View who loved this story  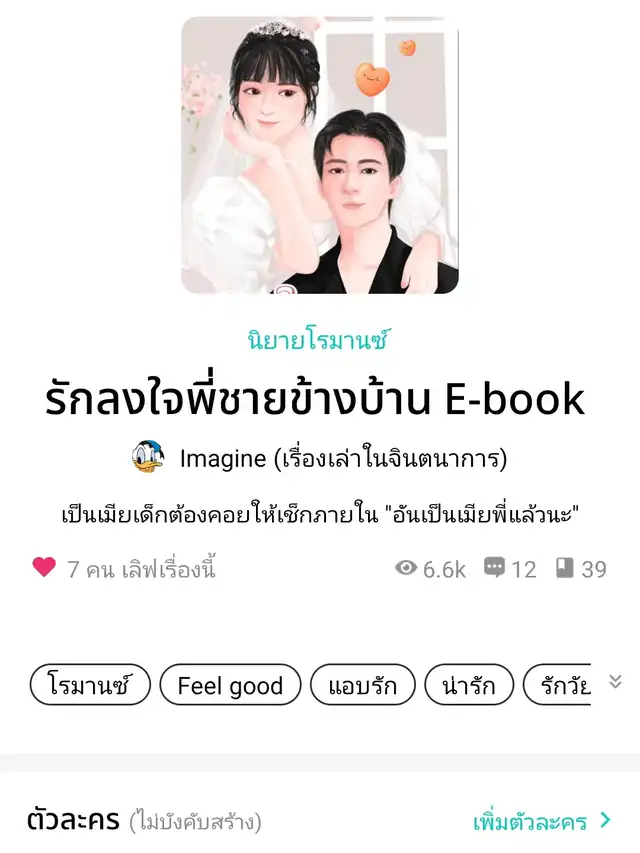[125, 569]
